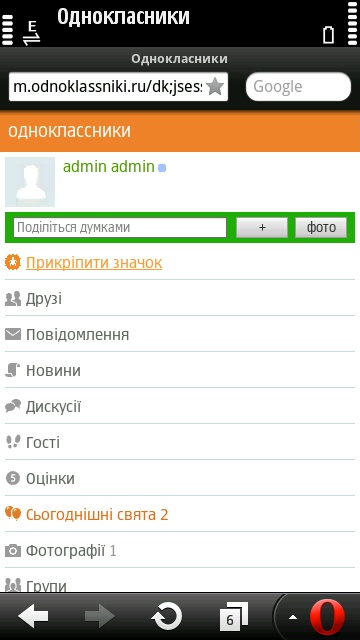Open Повідомлення messages
360x640 pixels.
coord(180,335)
